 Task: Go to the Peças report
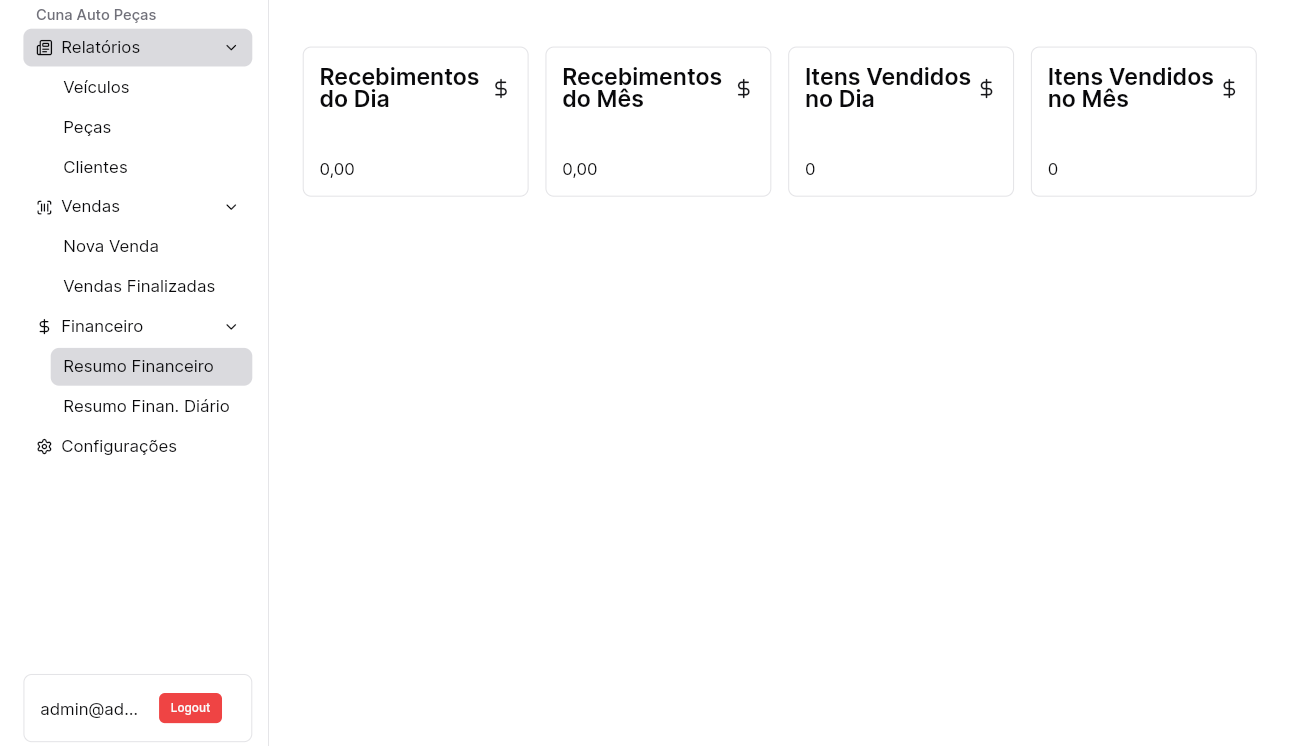point(87,128)
